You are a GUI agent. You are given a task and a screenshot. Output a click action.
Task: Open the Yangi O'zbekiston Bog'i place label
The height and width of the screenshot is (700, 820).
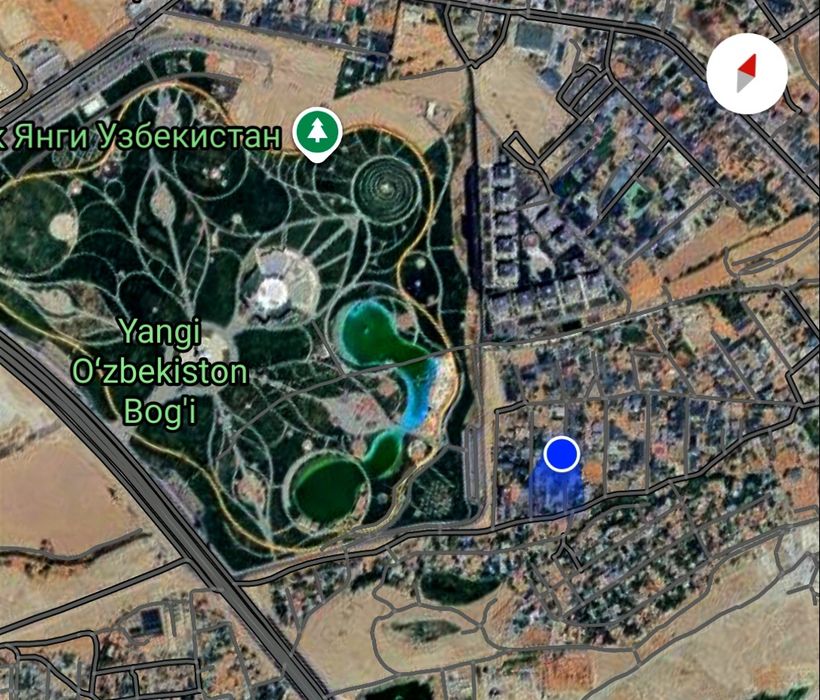click(159, 371)
